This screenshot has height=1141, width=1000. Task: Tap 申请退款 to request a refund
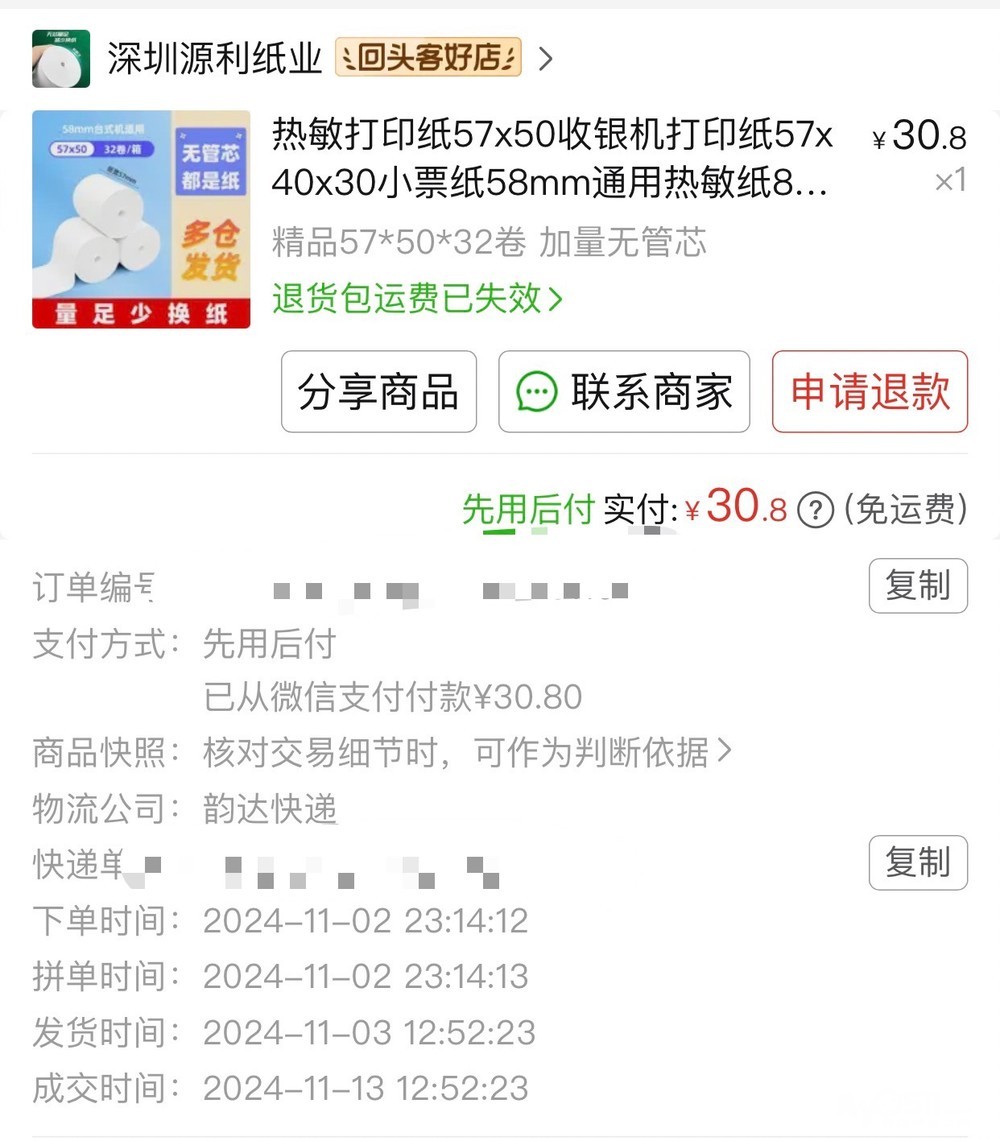click(x=870, y=392)
